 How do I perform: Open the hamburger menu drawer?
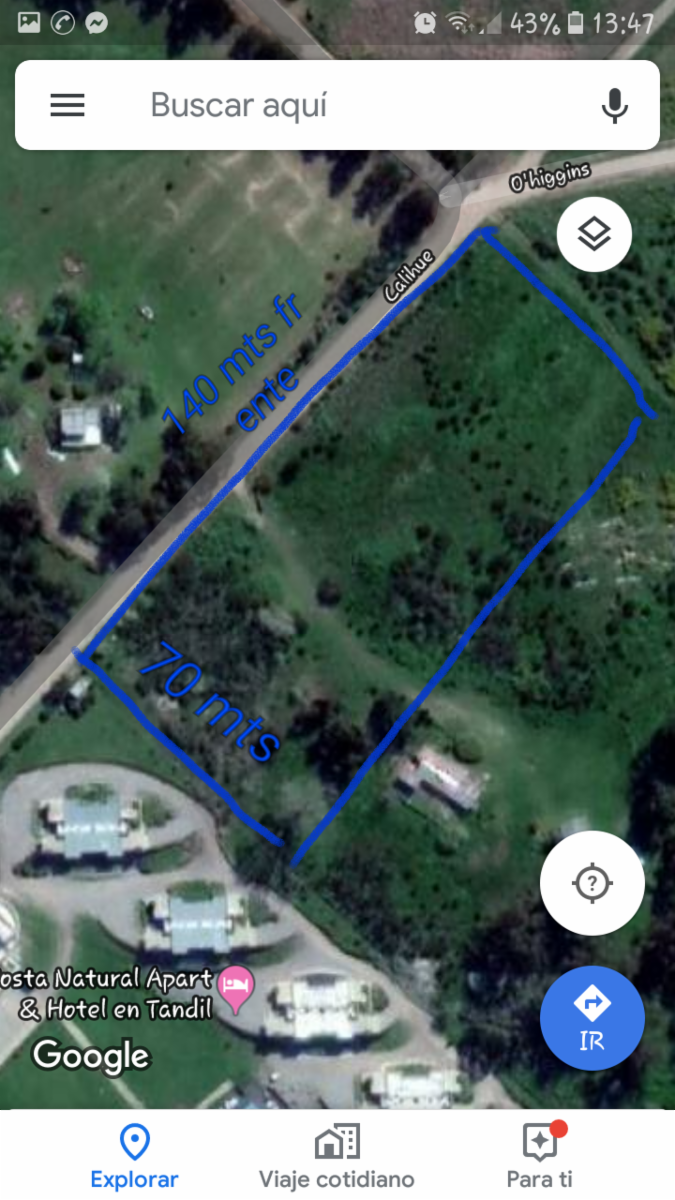click(67, 105)
